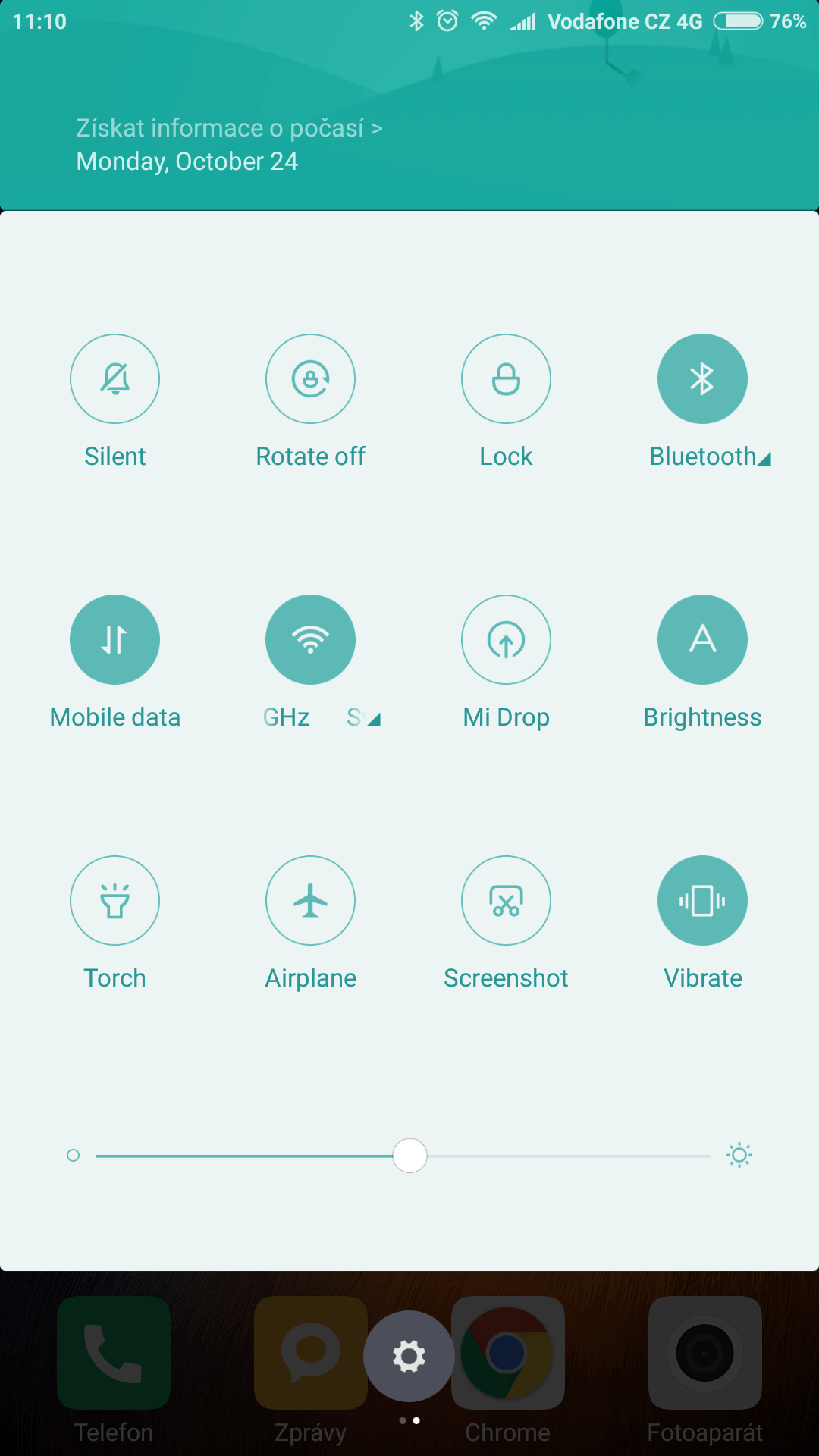This screenshot has height=1456, width=819.
Task: Open Mi Drop
Action: (x=506, y=639)
